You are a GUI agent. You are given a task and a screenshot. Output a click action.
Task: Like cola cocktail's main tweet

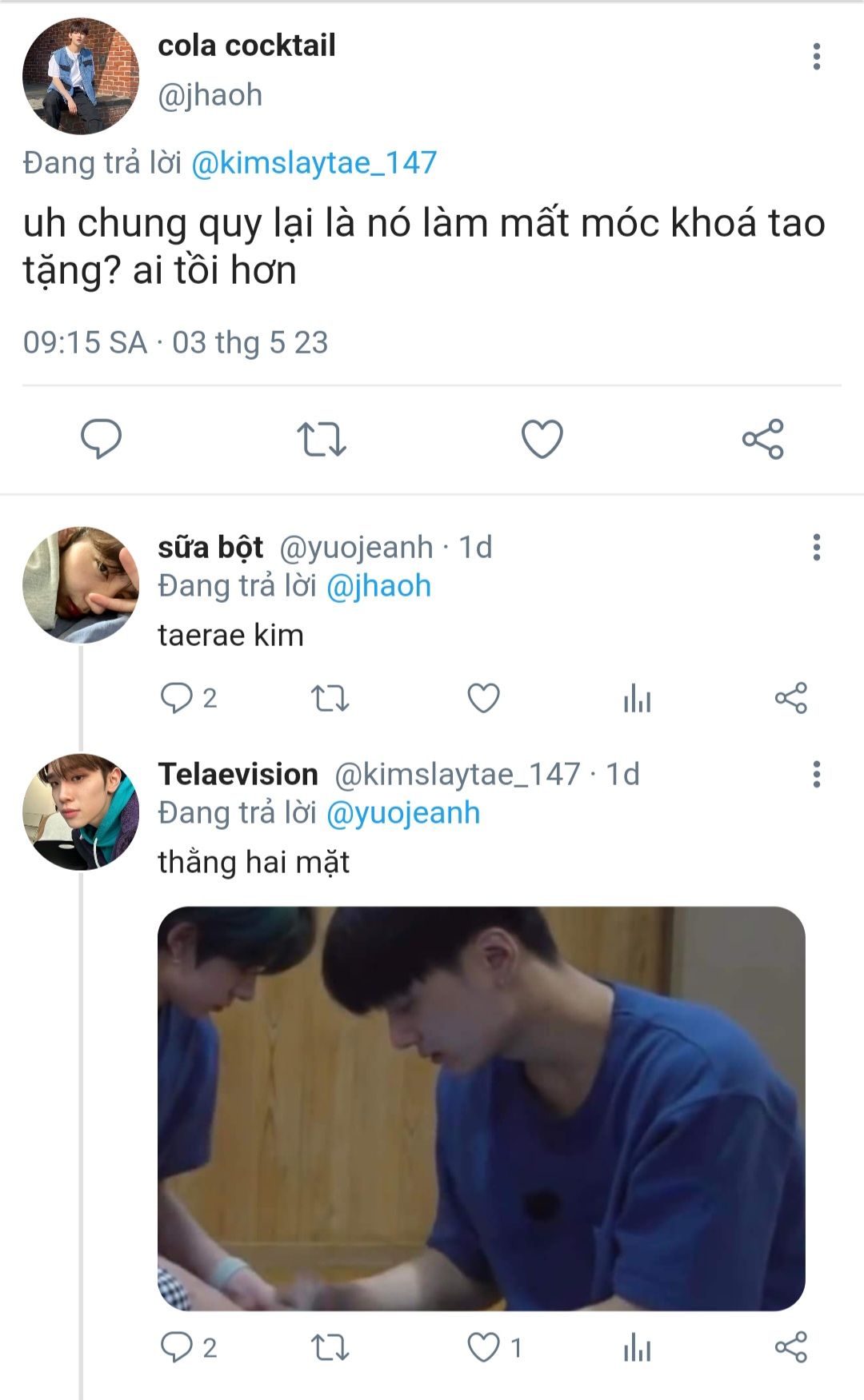point(542,439)
